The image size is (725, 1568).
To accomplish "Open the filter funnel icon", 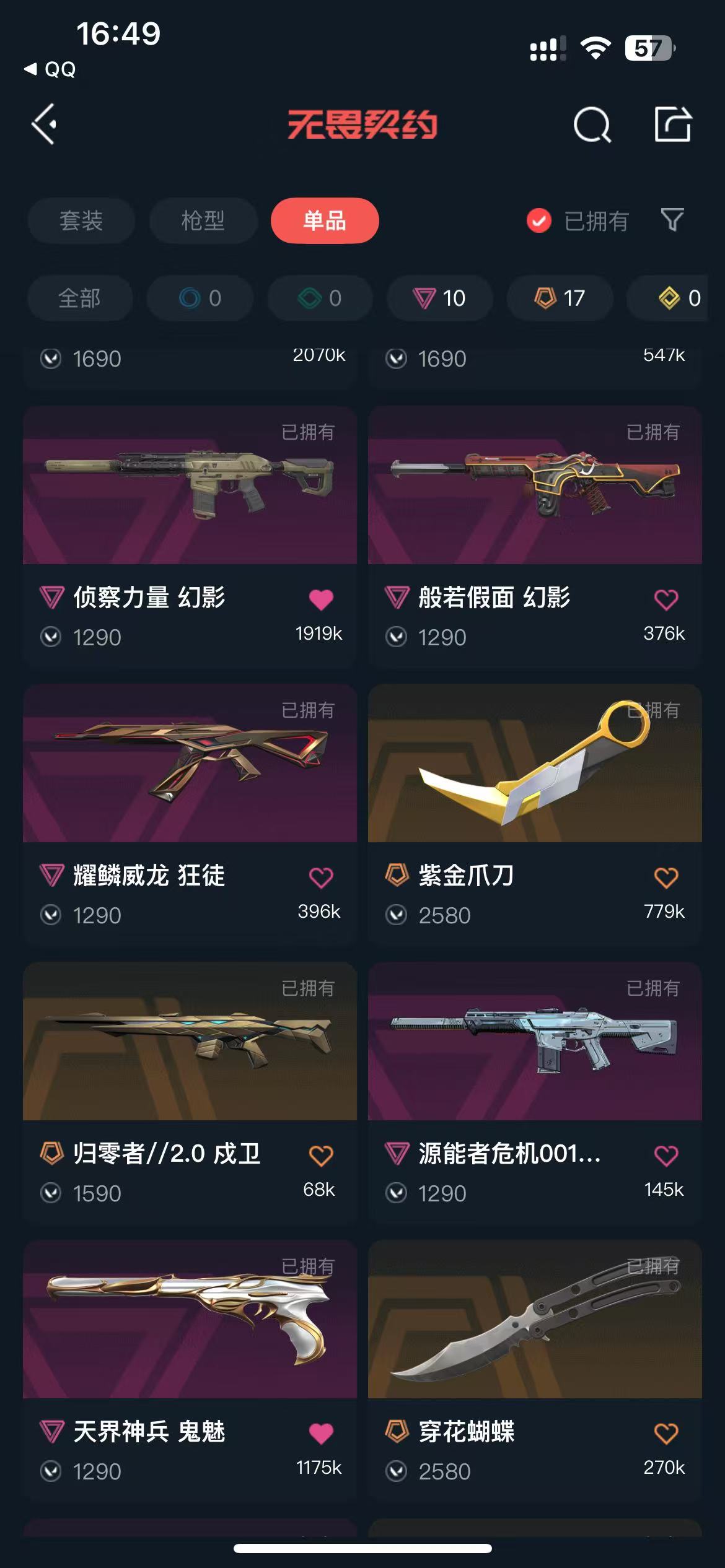I will 672,220.
